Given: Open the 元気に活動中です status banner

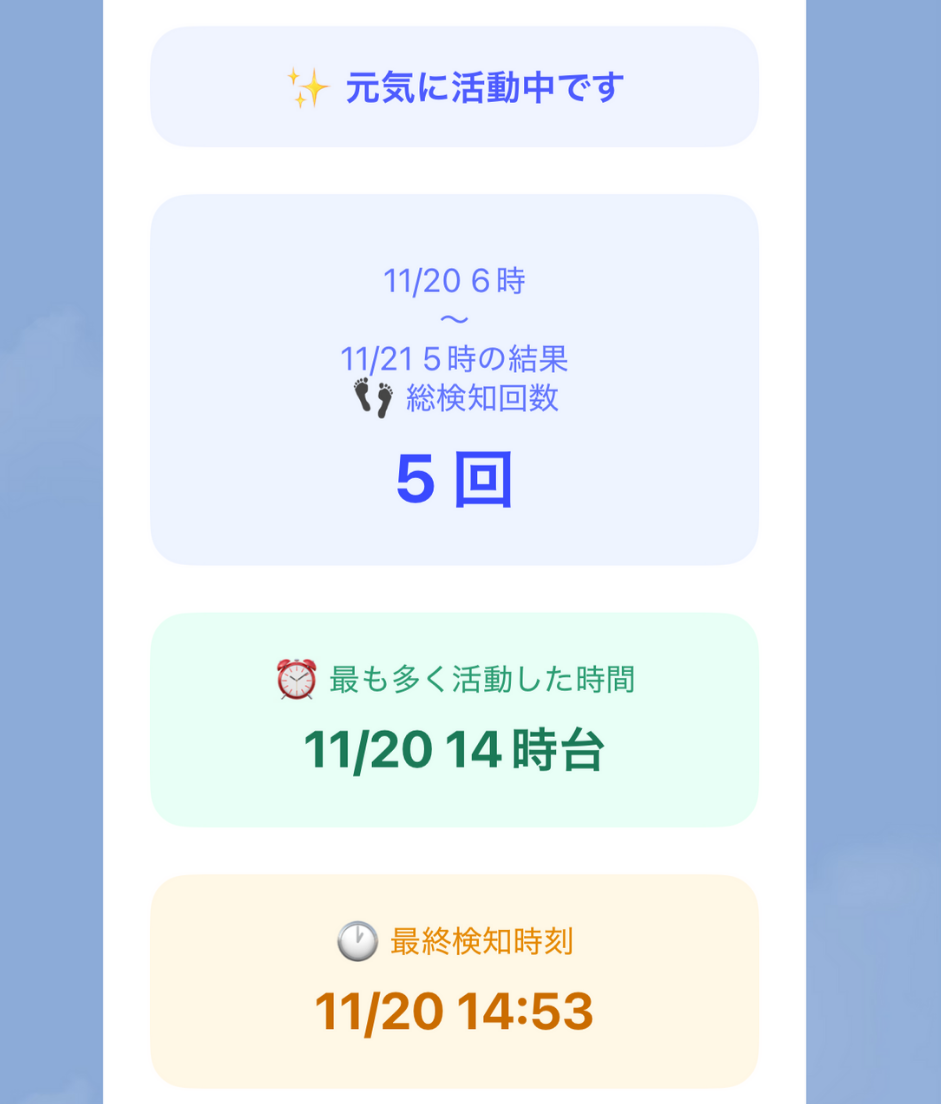Looking at the screenshot, I should [x=454, y=85].
